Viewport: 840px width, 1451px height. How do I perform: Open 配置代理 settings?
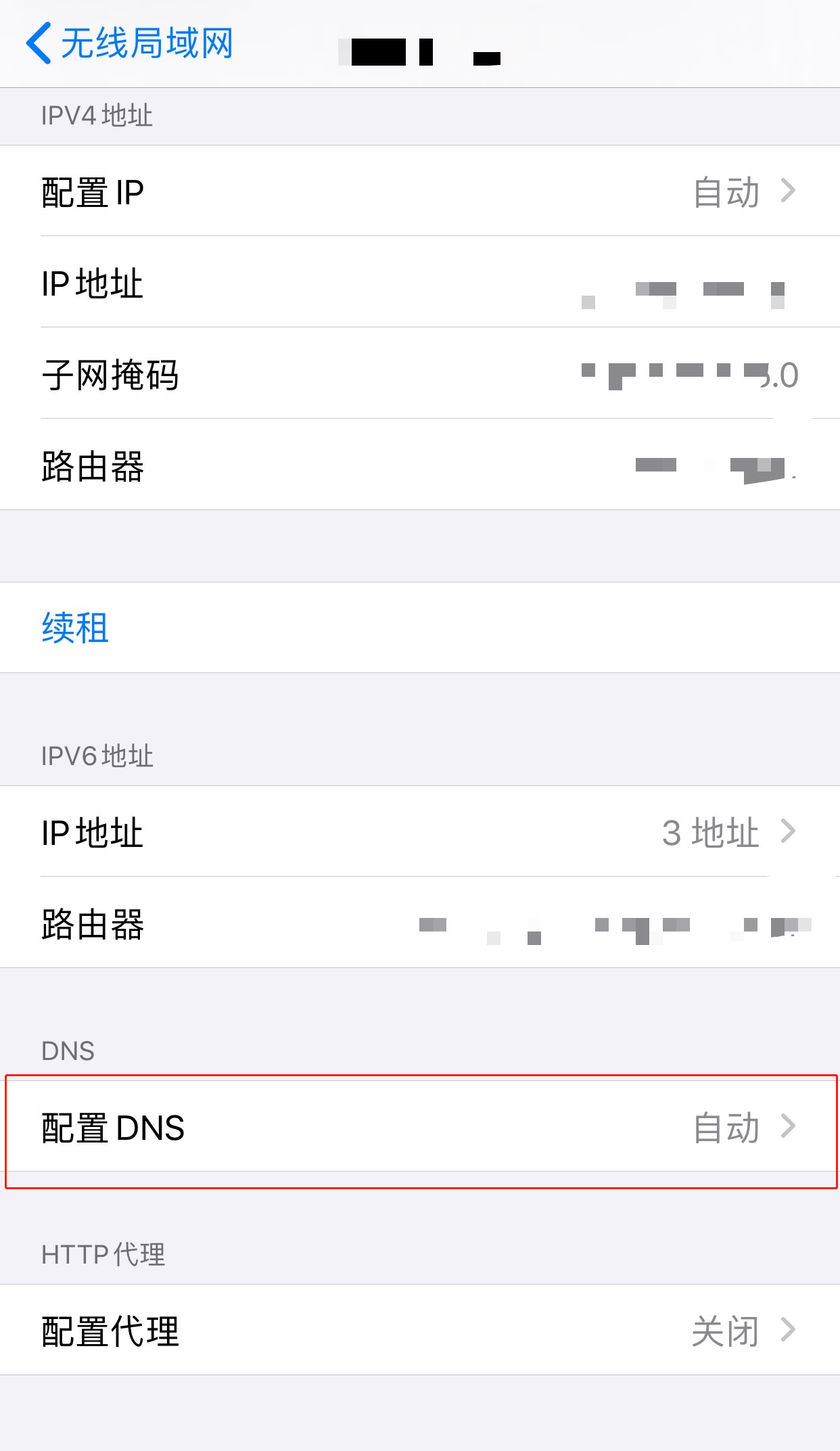(420, 1330)
